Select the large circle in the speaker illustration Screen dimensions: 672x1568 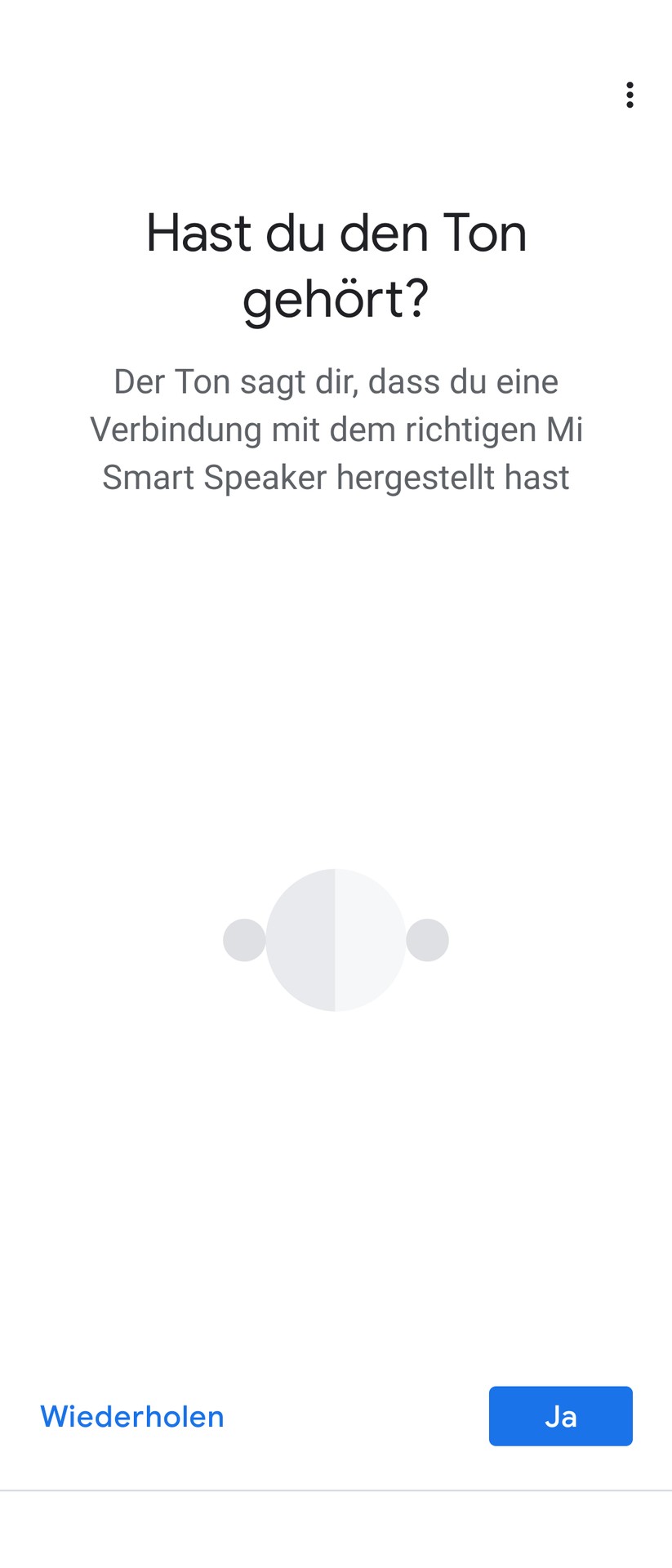pos(336,939)
